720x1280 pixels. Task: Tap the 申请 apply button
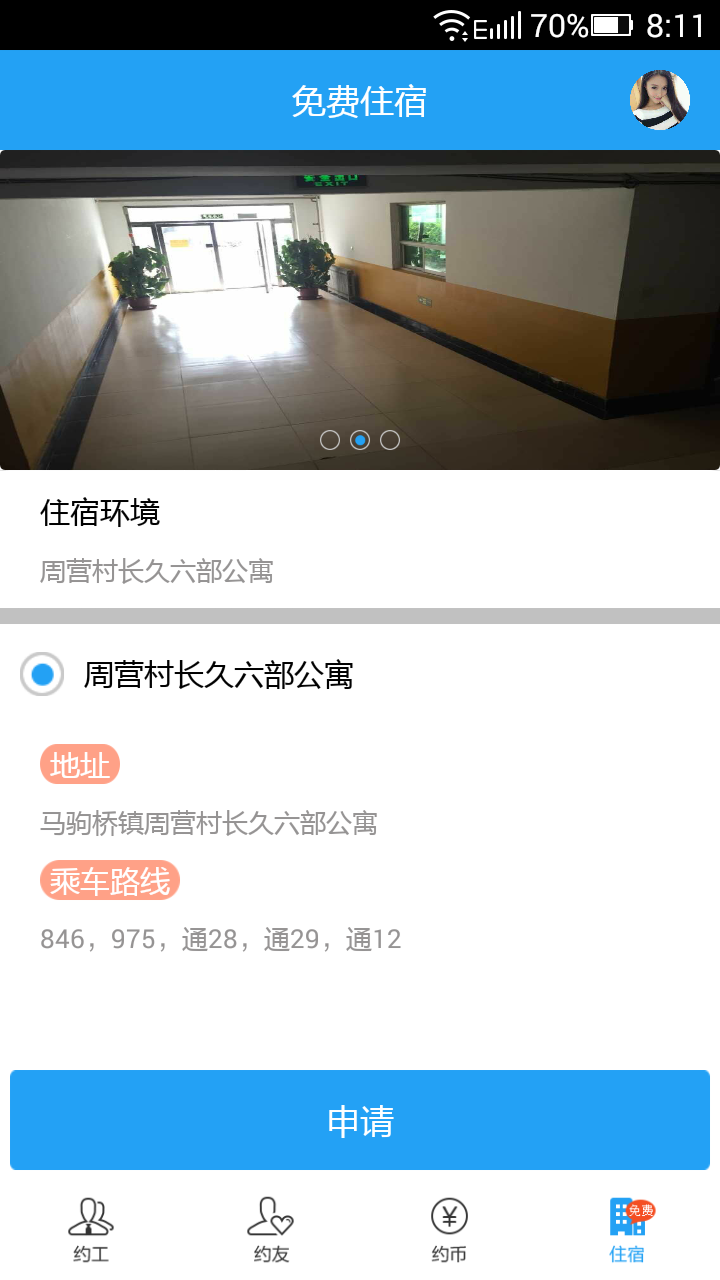point(360,1120)
